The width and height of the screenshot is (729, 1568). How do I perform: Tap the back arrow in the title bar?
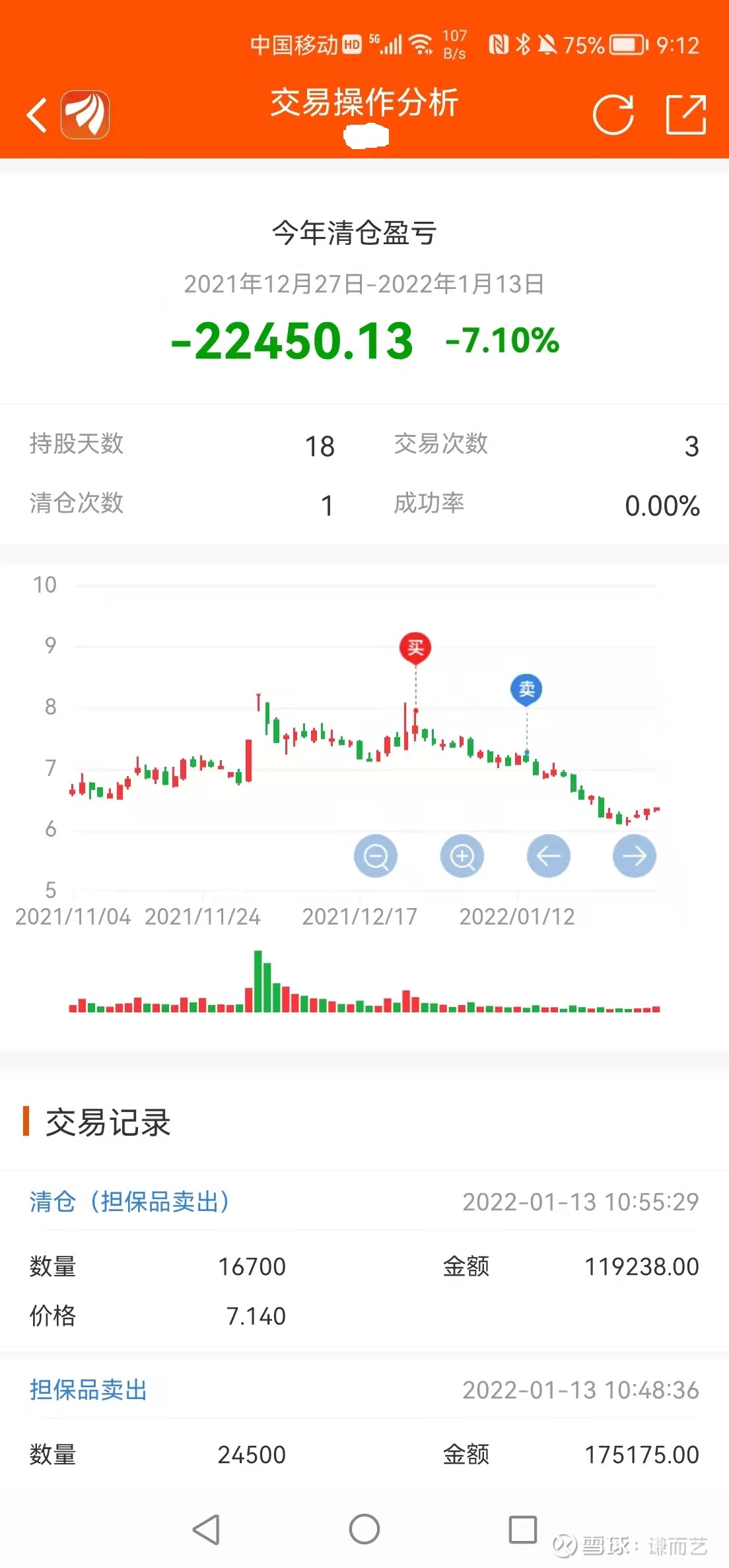(36, 114)
